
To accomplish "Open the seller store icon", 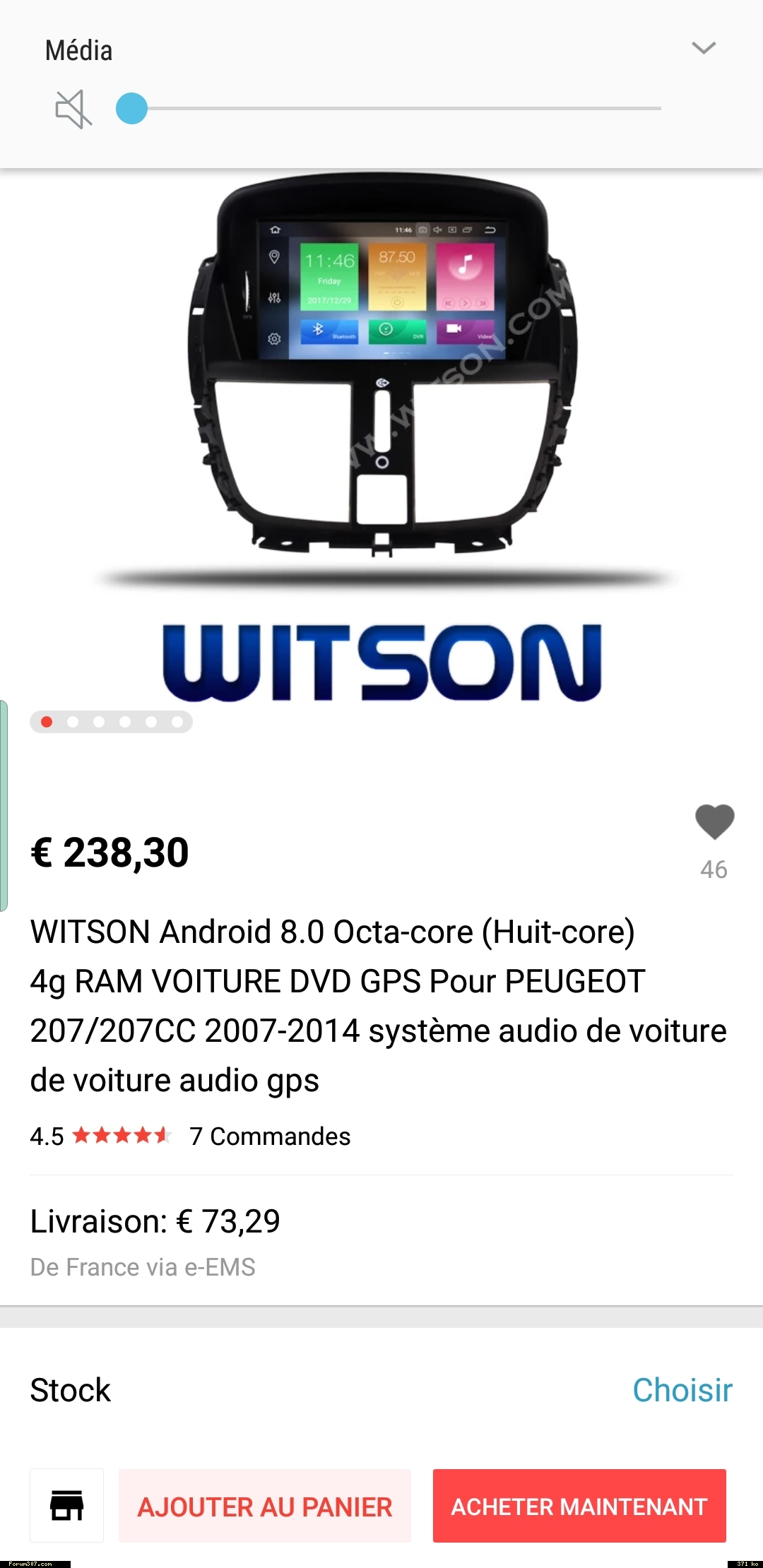I will (x=67, y=1505).
